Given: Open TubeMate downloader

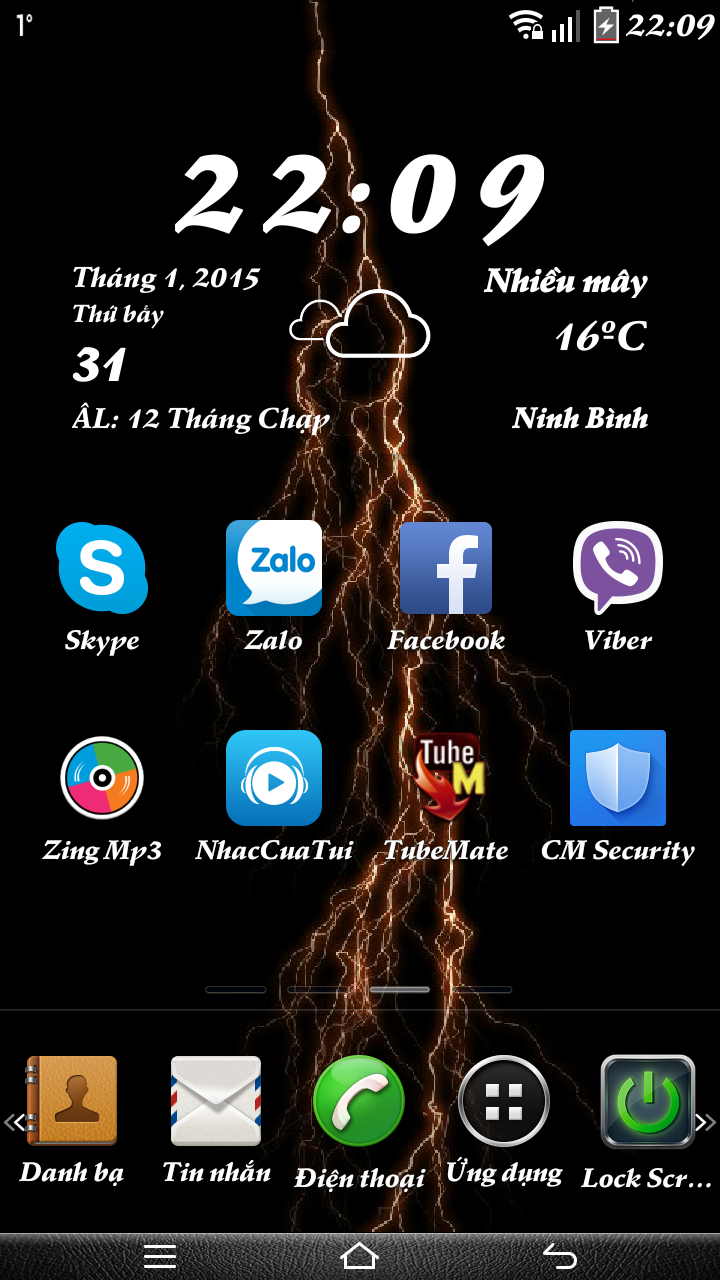Looking at the screenshot, I should point(446,779).
